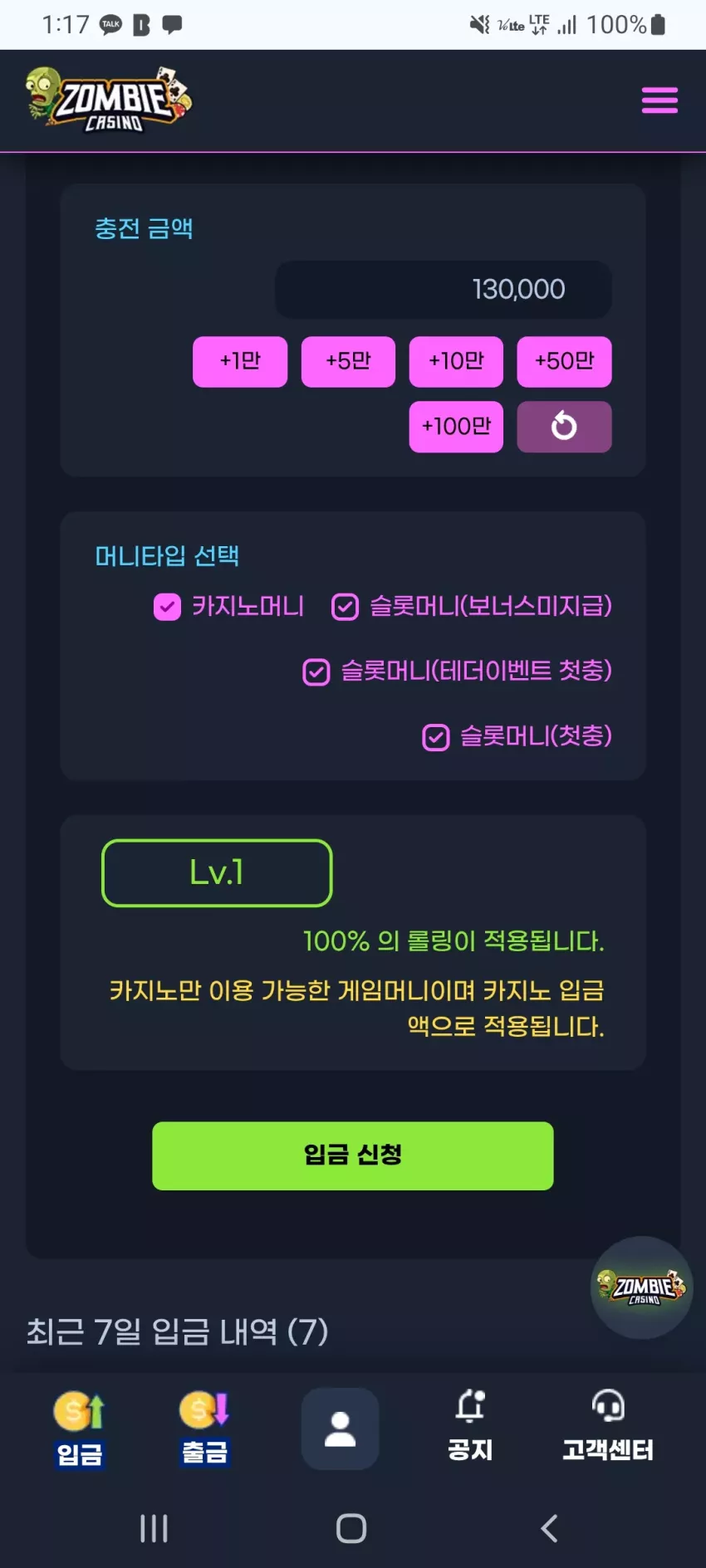This screenshot has height=1568, width=706.
Task: Select 슬롯머니(첫충) checkbox
Action: (x=436, y=736)
